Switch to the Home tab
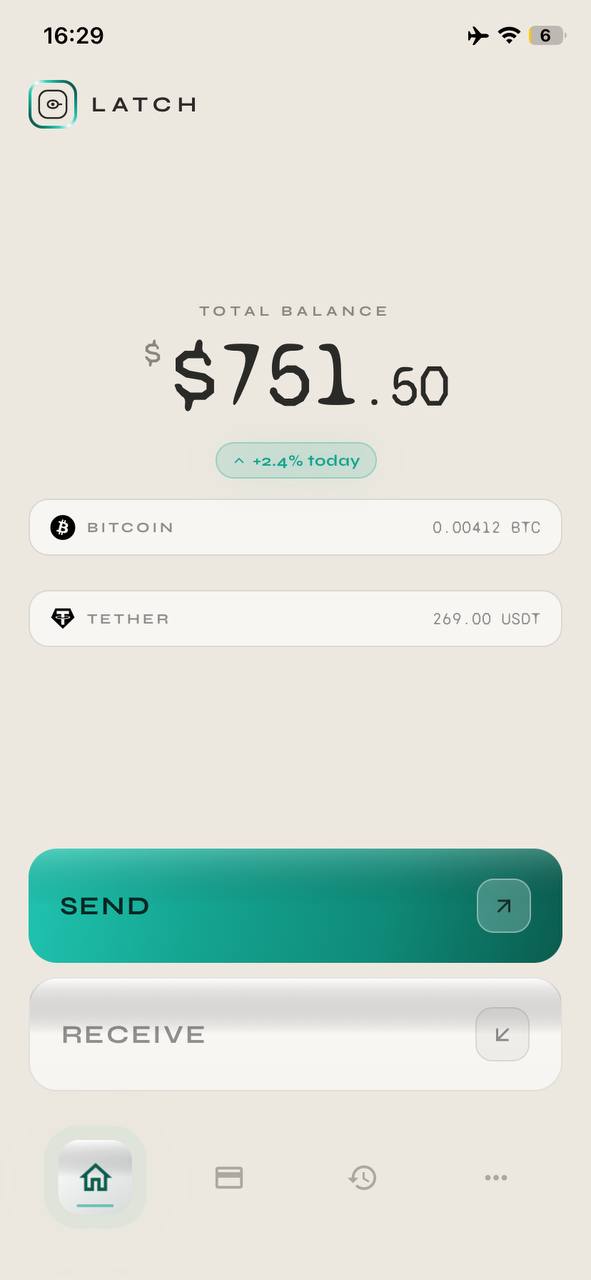The width and height of the screenshot is (591, 1280). click(x=95, y=1177)
